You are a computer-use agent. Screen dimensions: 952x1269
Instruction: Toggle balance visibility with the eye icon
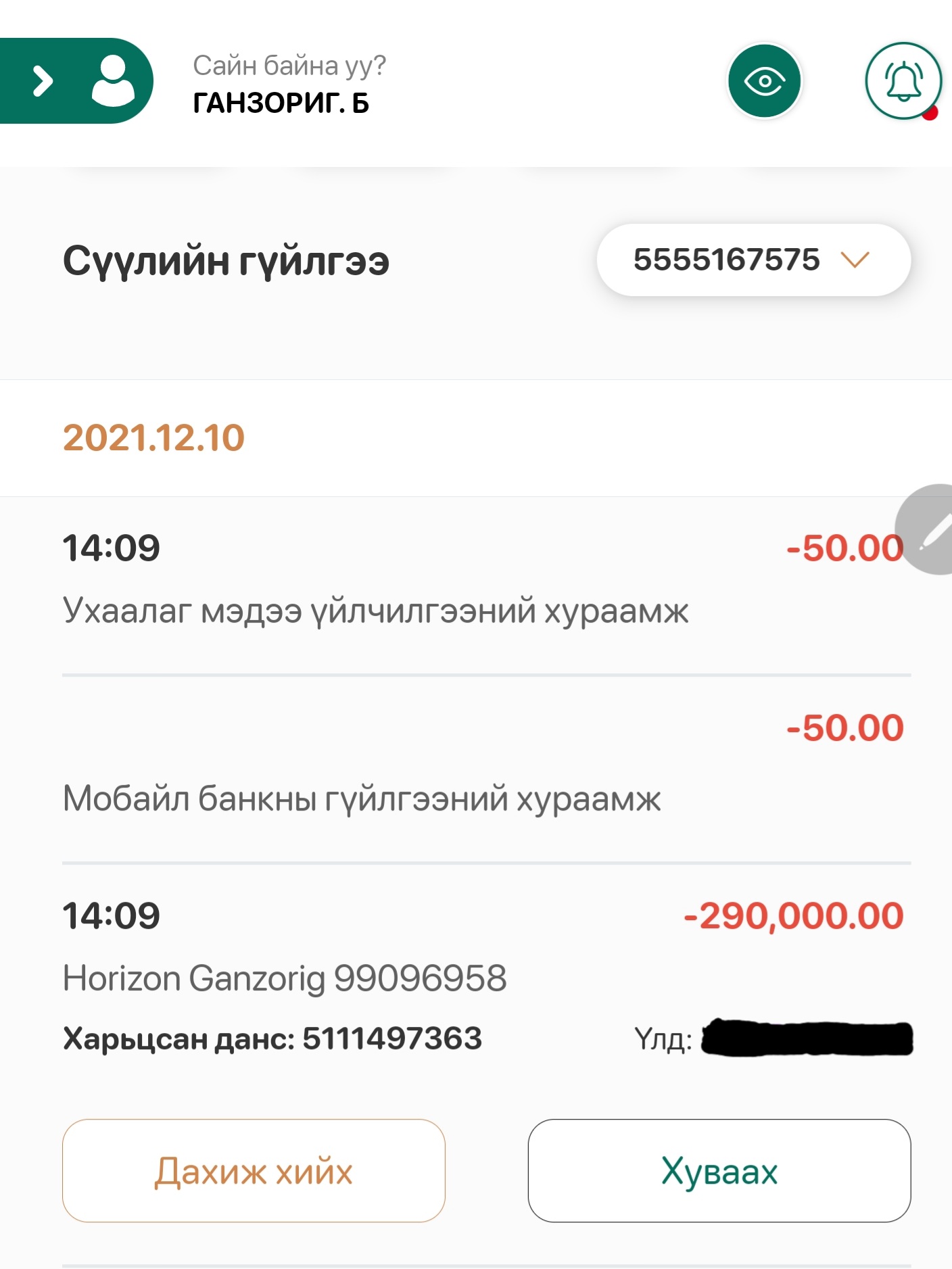(x=764, y=81)
